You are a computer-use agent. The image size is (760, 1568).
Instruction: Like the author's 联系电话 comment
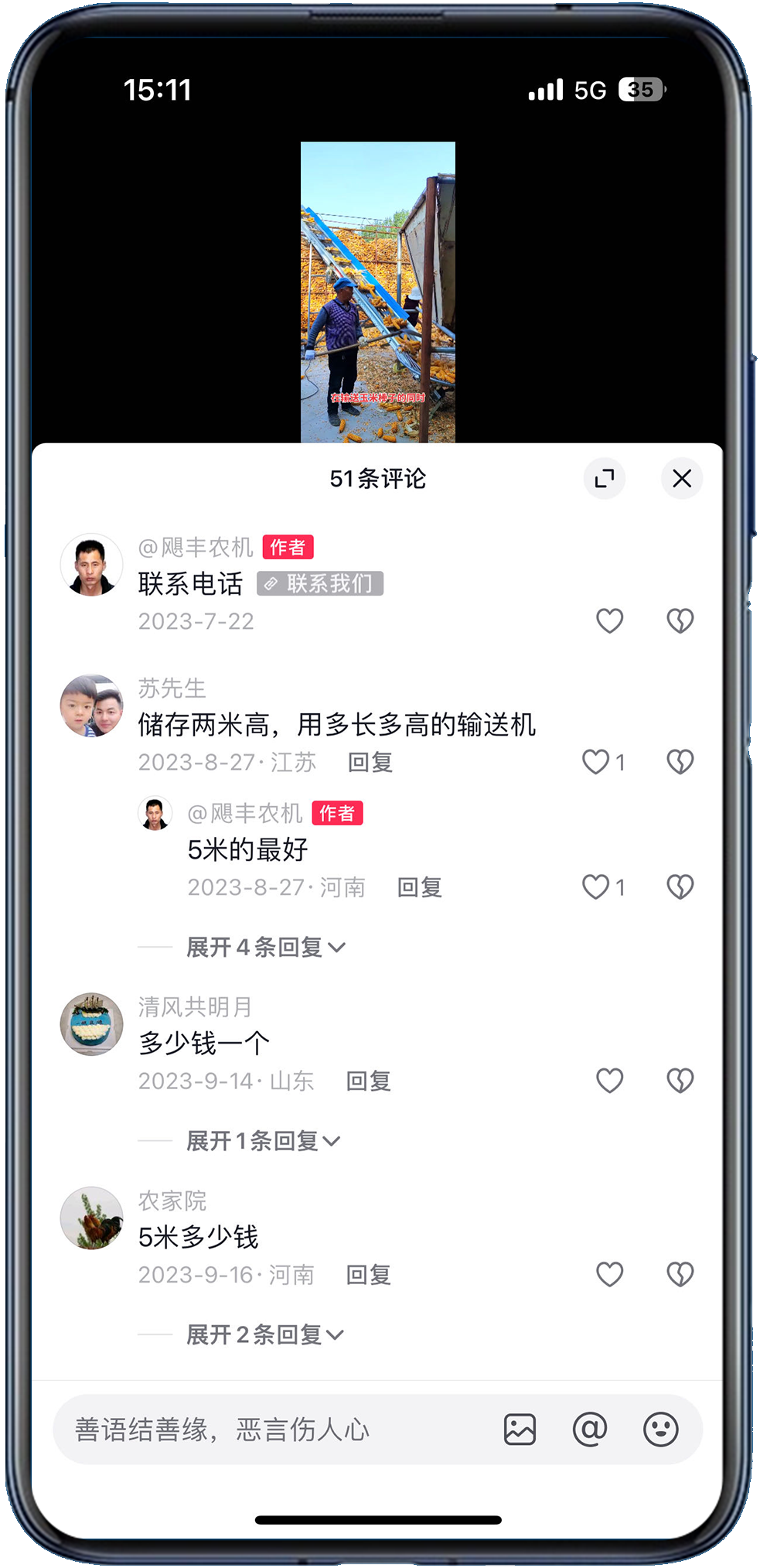609,620
